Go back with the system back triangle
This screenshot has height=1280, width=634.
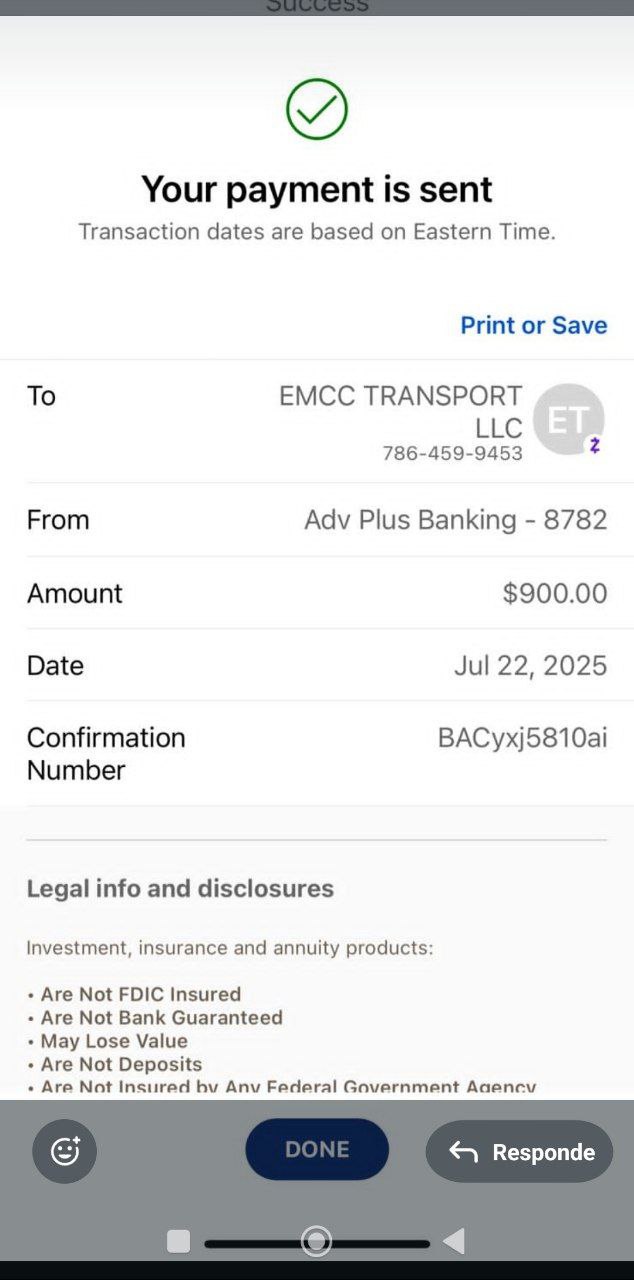point(453,1241)
